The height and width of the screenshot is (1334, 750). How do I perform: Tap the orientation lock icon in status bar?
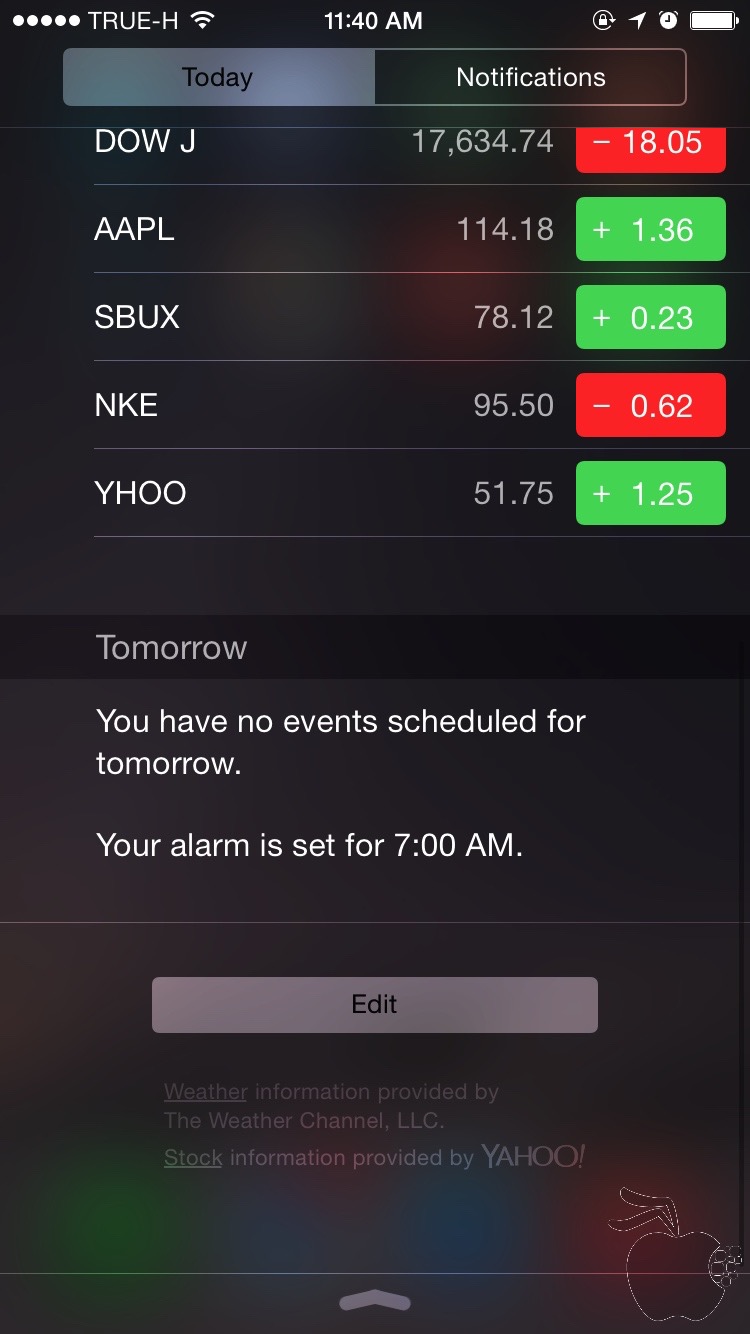click(604, 18)
